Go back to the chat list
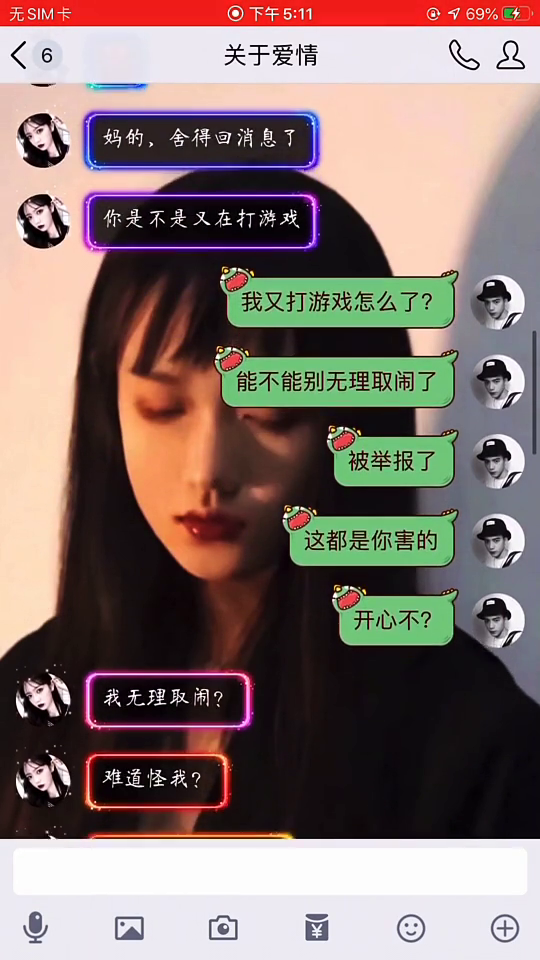 coord(20,56)
